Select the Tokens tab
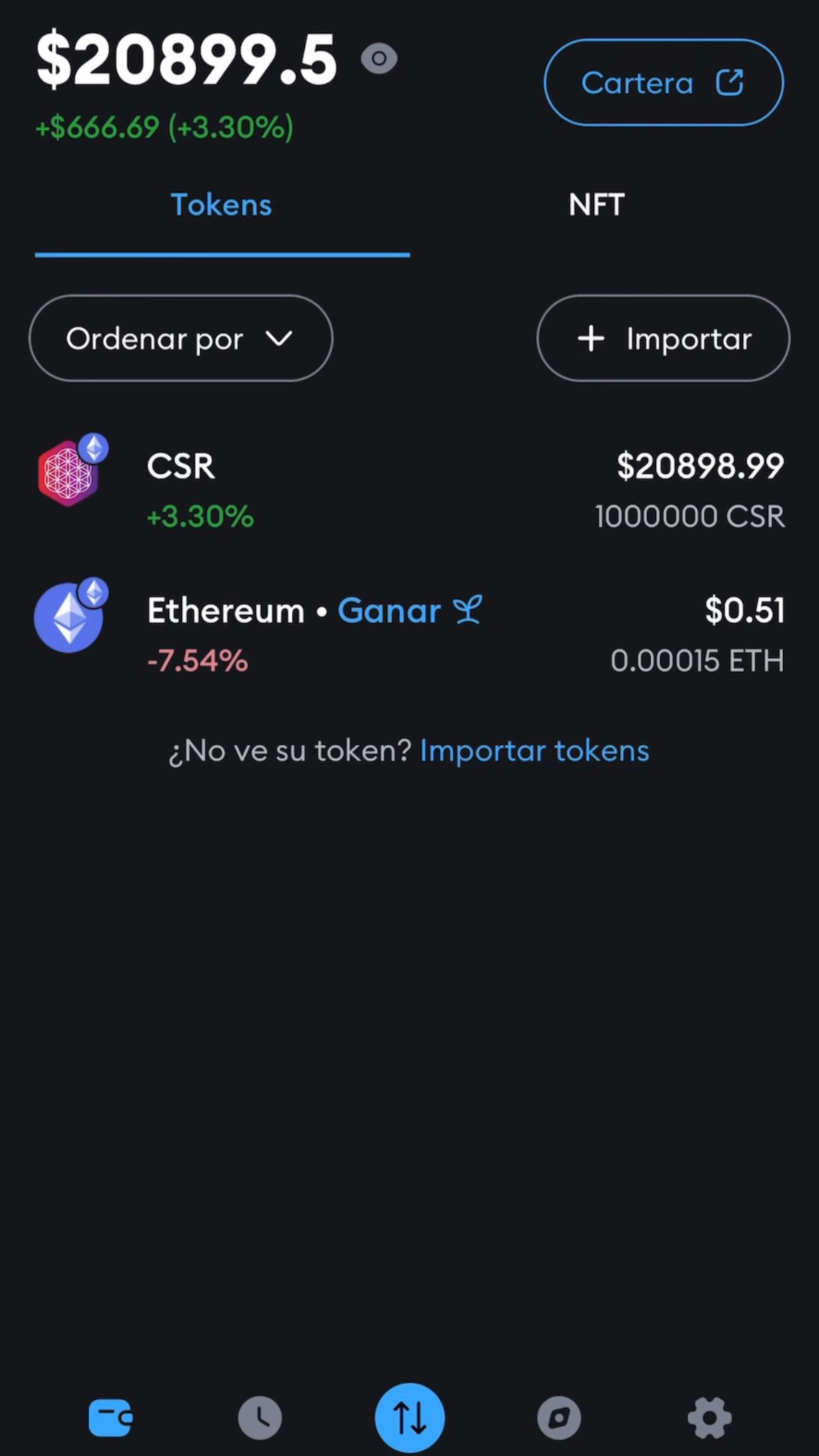This screenshot has width=819, height=1456. click(x=221, y=205)
